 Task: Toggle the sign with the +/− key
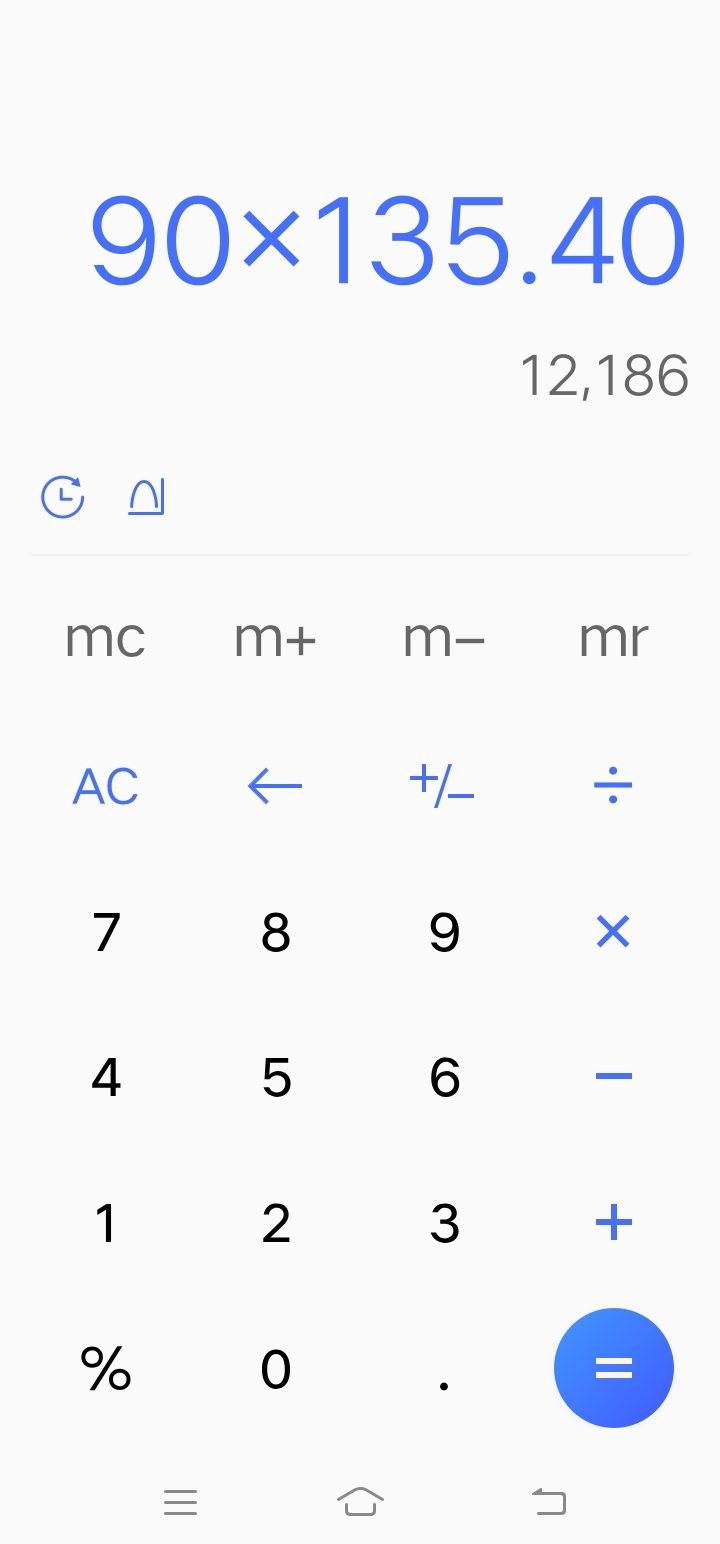tap(442, 787)
